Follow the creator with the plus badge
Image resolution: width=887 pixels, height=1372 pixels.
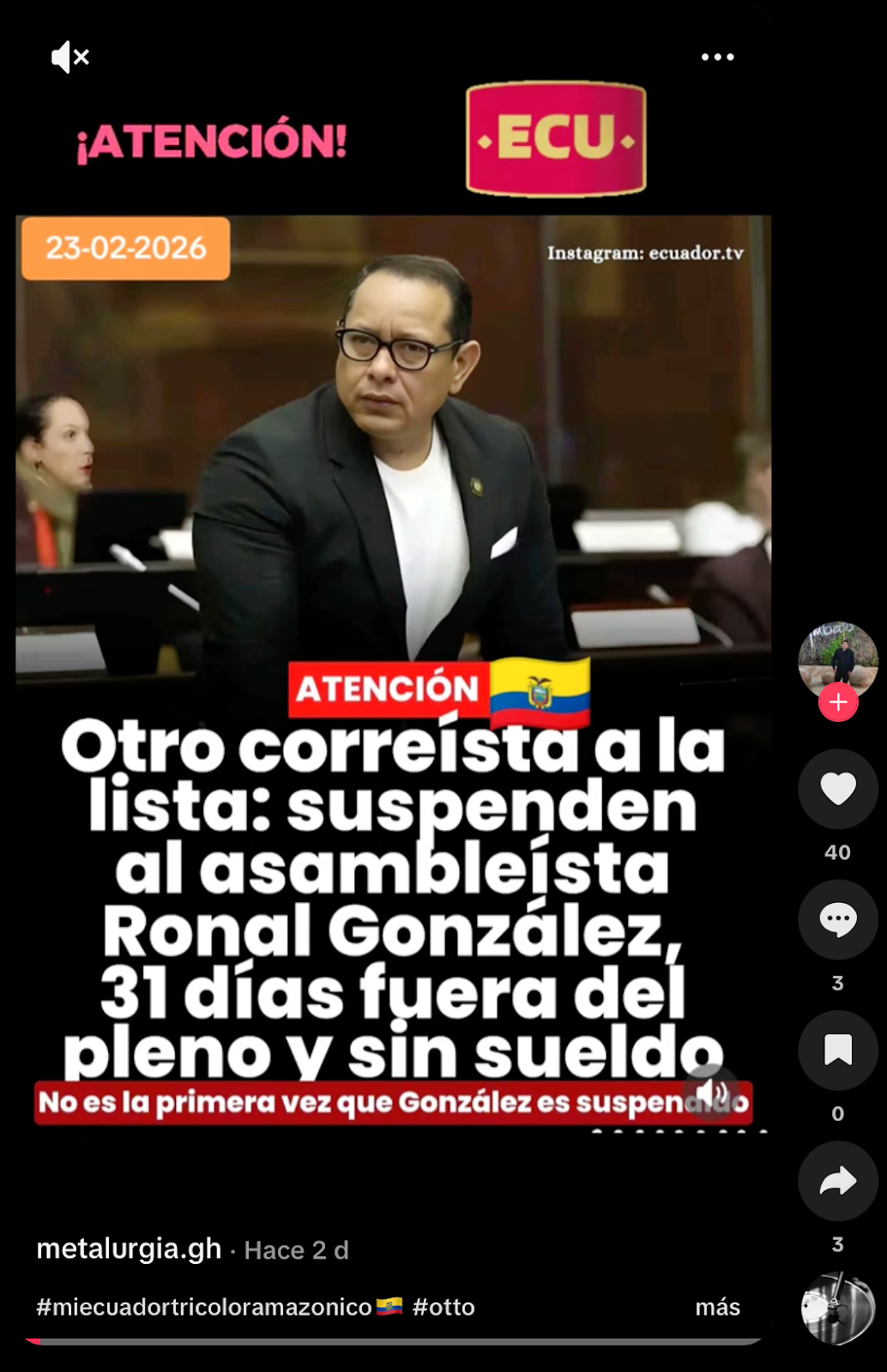pyautogui.click(x=838, y=702)
